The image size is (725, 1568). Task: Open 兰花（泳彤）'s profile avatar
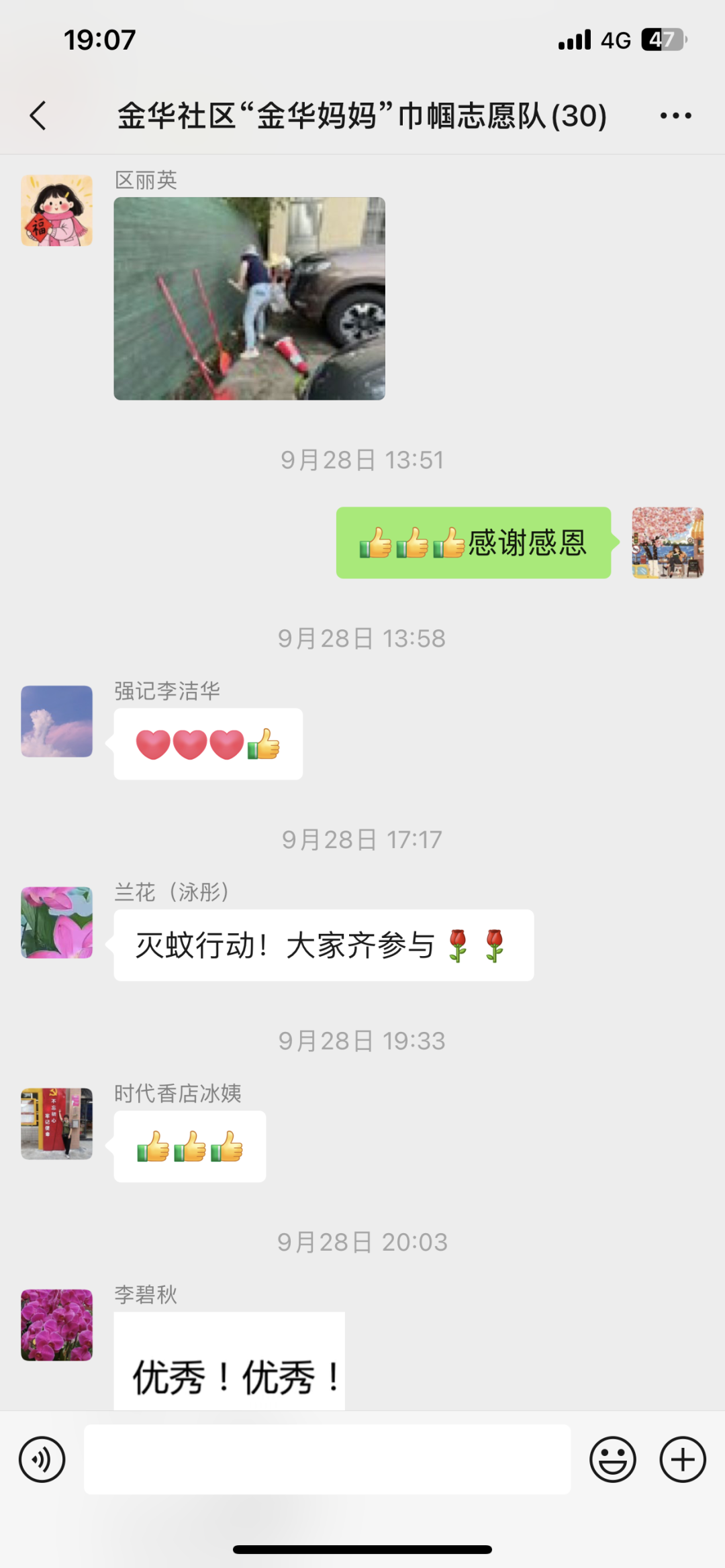click(56, 922)
